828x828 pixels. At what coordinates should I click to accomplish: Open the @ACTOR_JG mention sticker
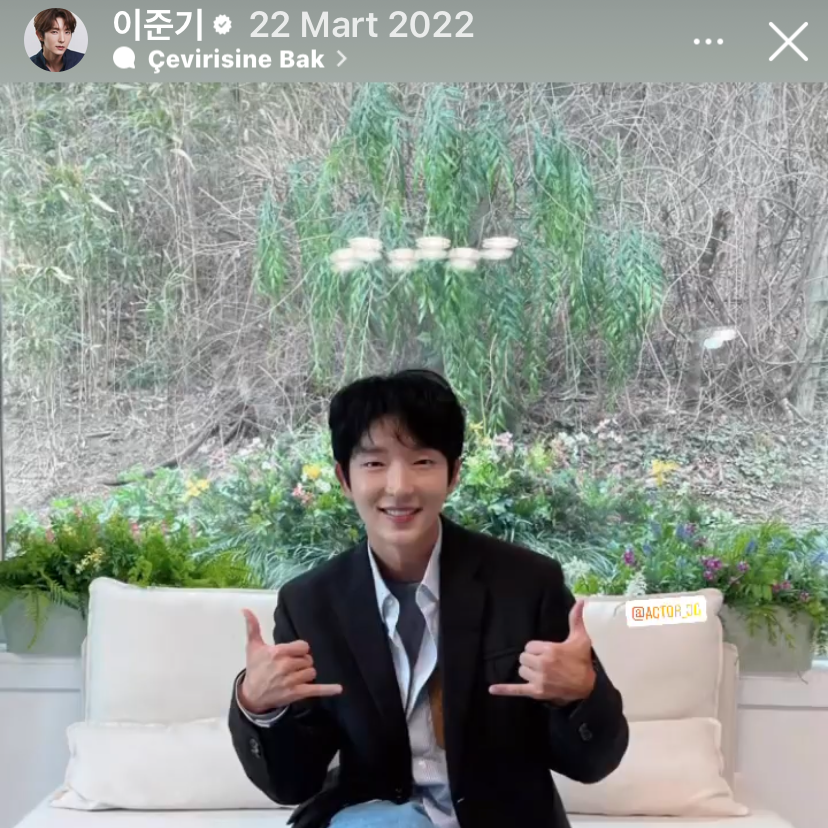point(666,610)
